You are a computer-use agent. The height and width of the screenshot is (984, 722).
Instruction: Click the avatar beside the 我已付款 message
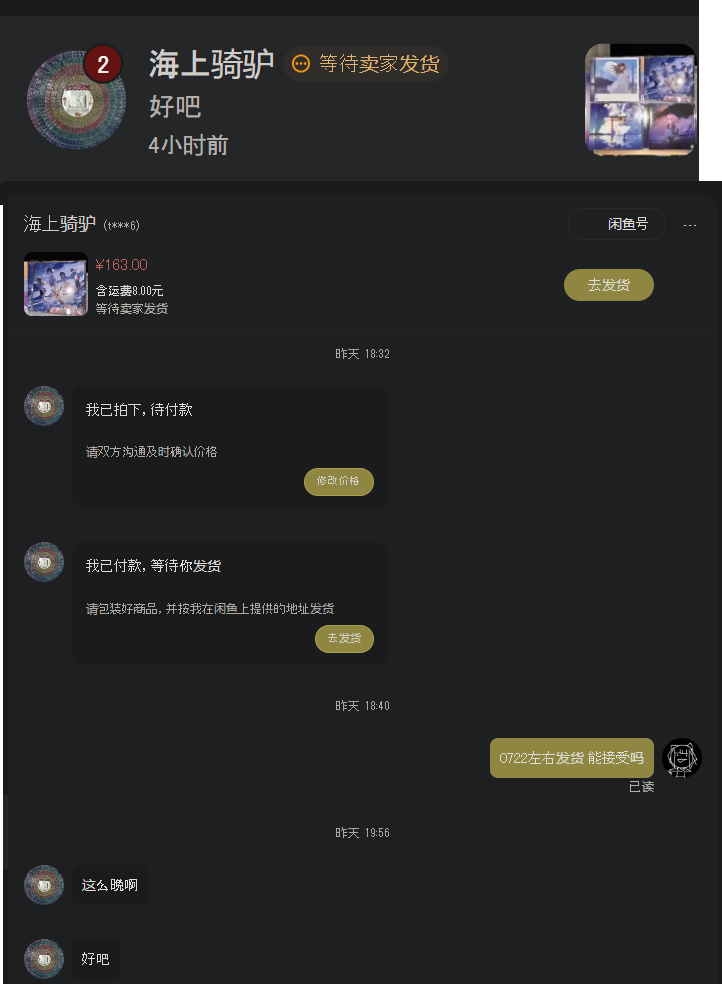click(43, 562)
